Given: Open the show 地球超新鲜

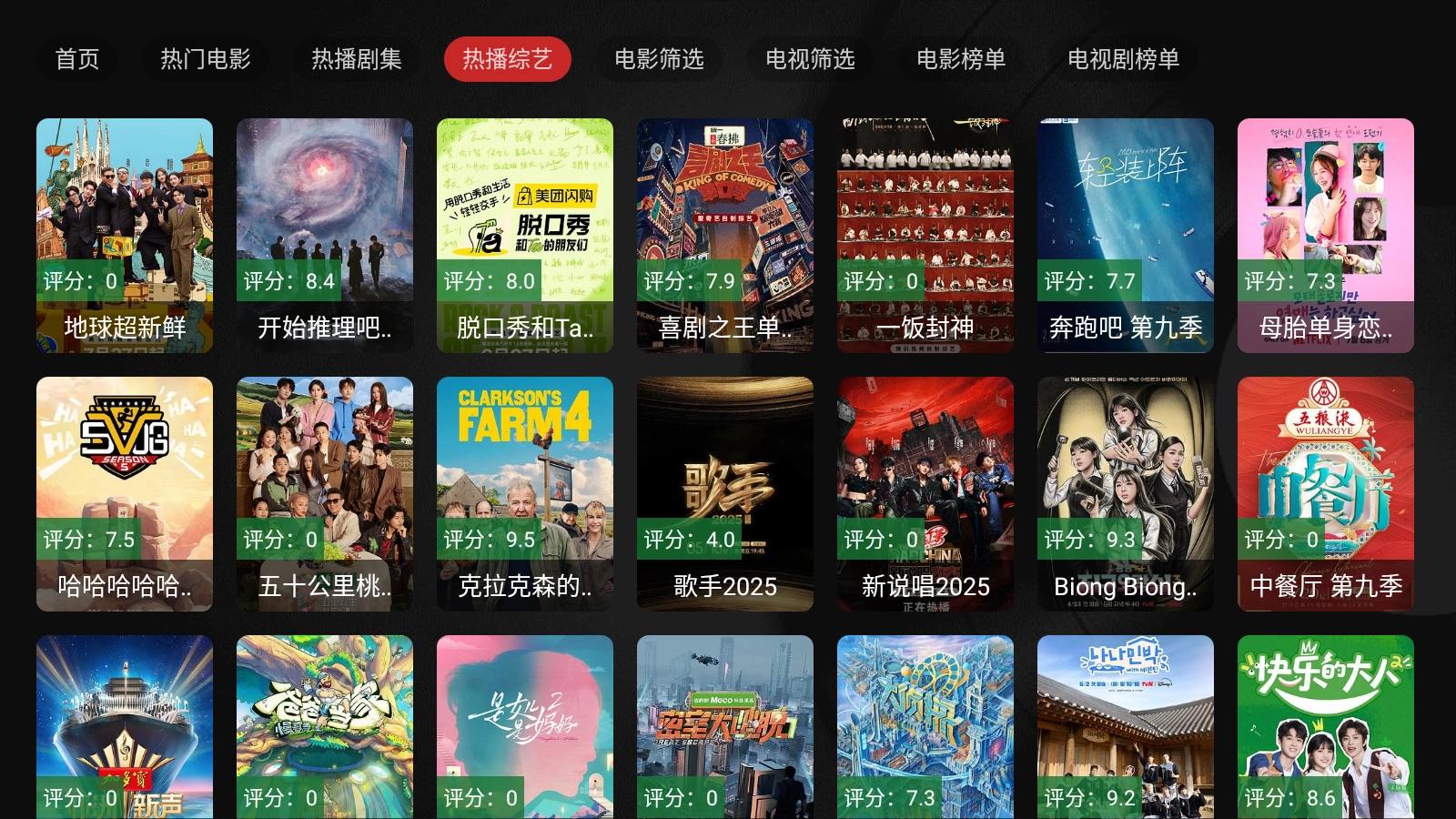Looking at the screenshot, I should click(125, 235).
